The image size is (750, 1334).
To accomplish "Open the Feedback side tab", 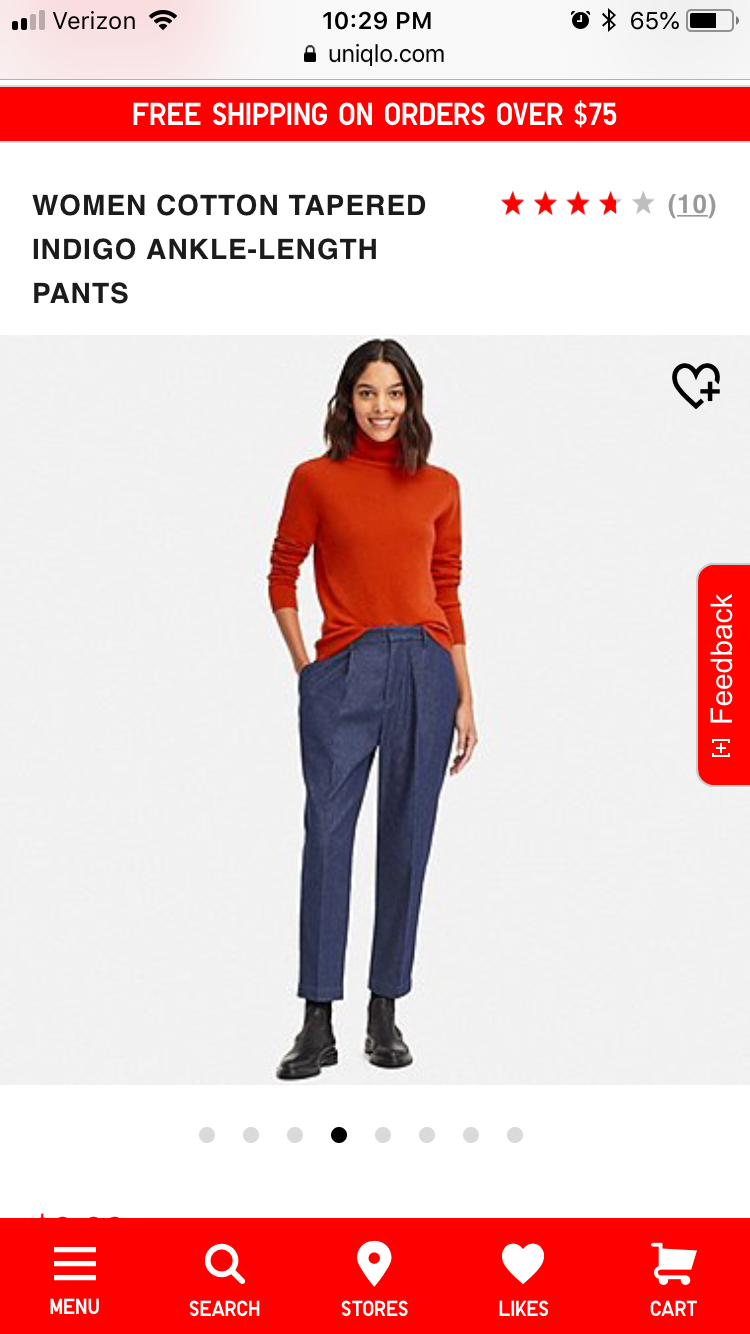I will point(722,674).
